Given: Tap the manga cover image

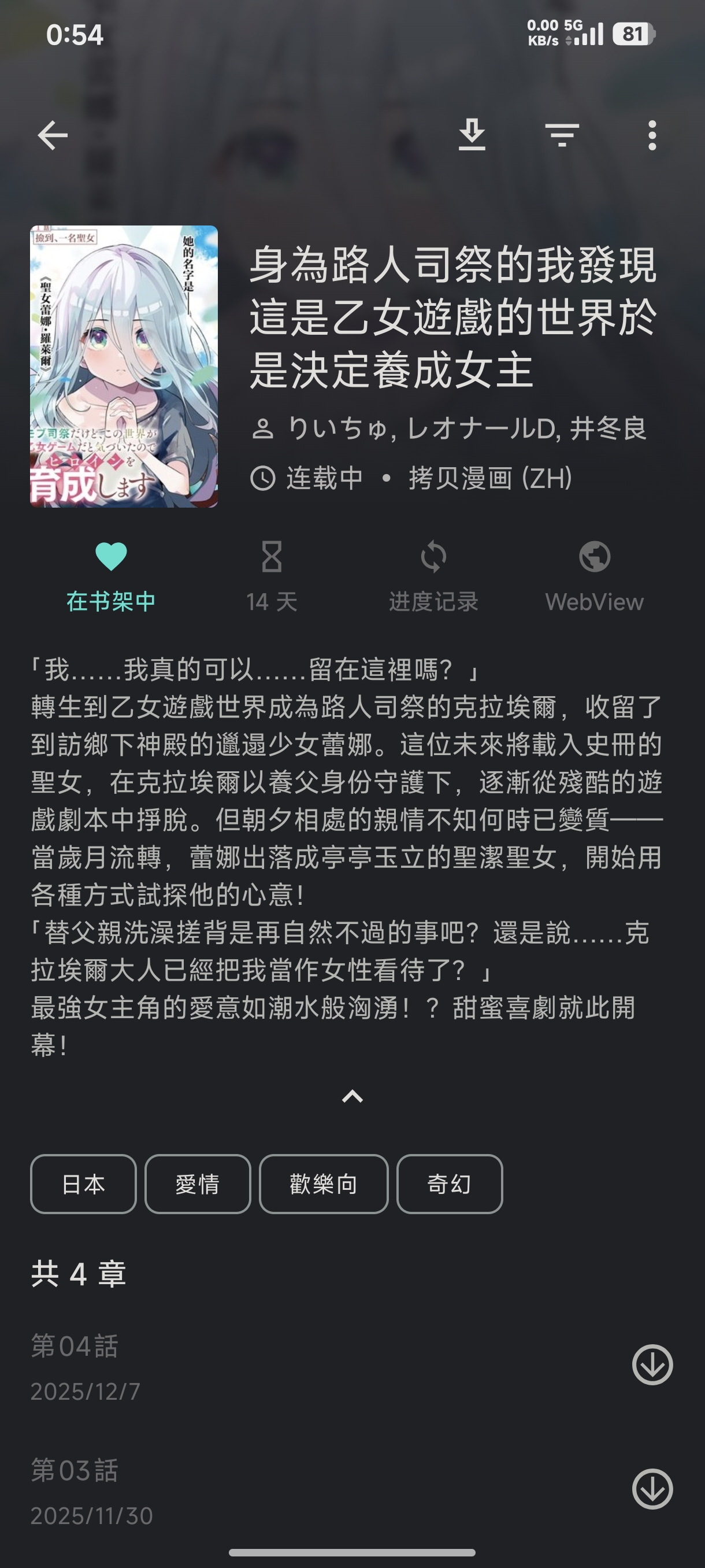Looking at the screenshot, I should [124, 367].
